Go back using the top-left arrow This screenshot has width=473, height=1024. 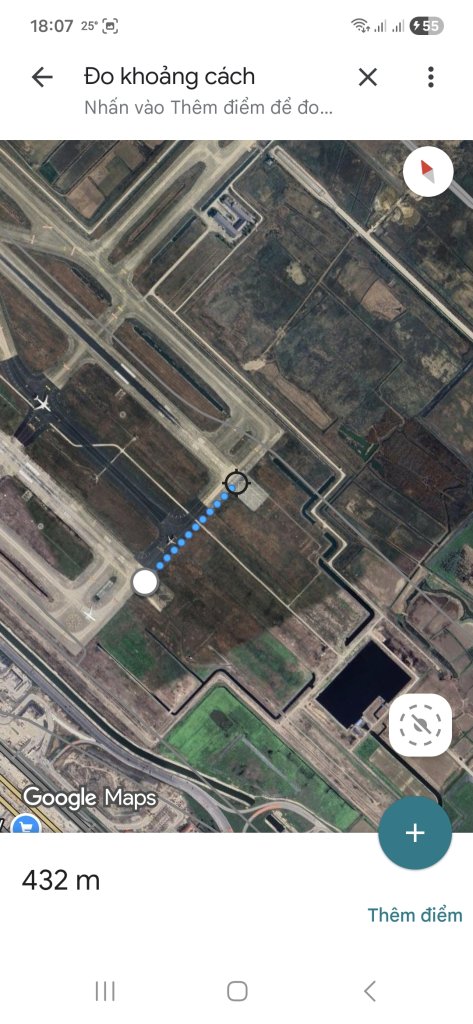(x=42, y=77)
